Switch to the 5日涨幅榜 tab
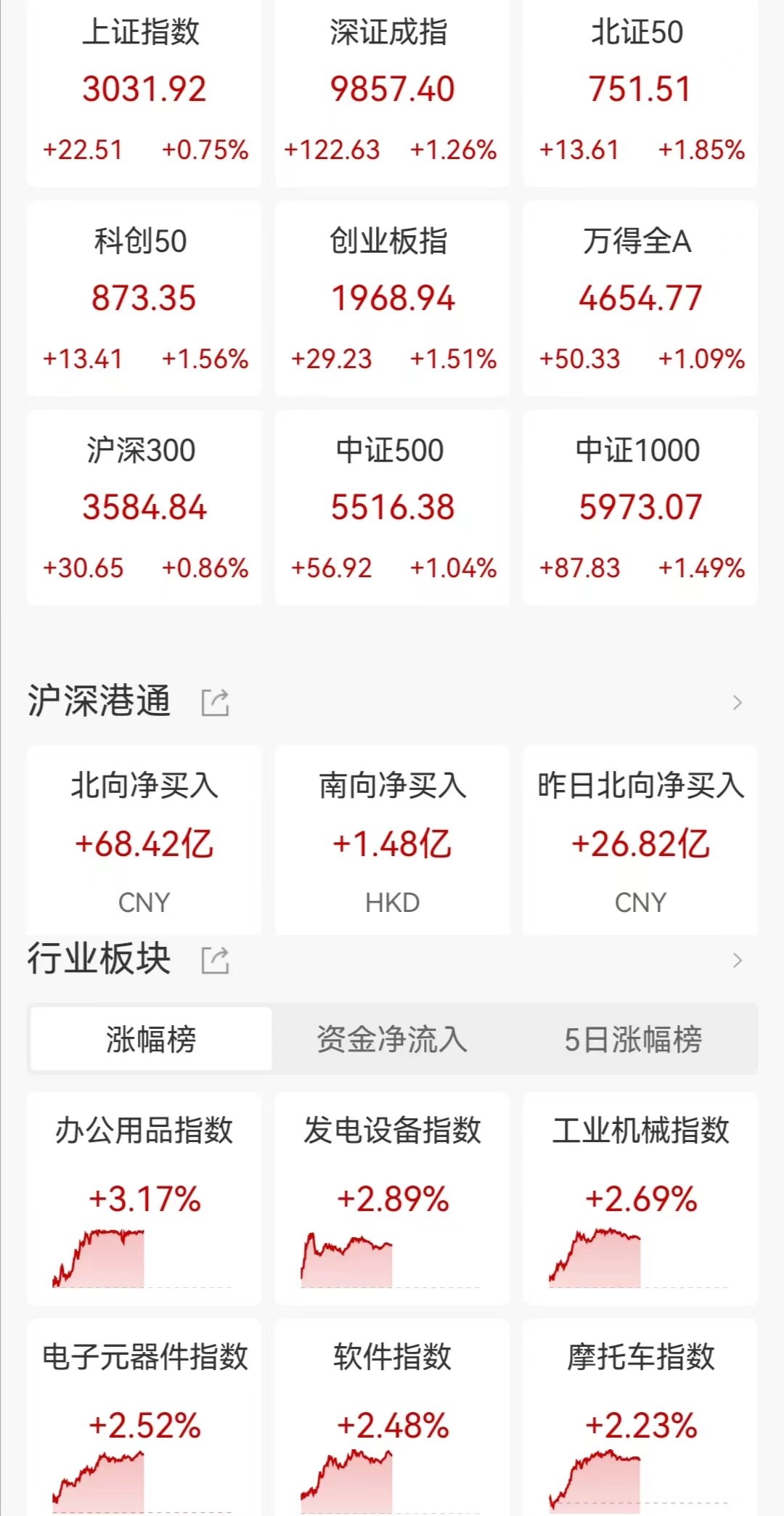 (634, 1039)
